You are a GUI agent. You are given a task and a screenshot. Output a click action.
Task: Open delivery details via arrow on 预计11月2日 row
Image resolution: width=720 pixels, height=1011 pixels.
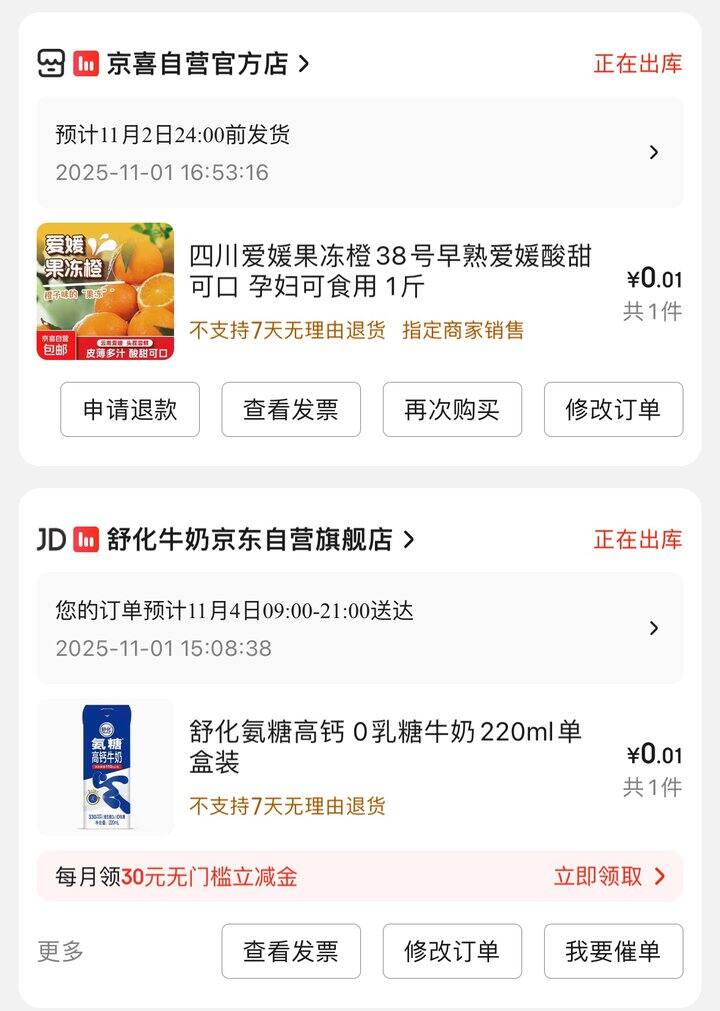pyautogui.click(x=655, y=152)
